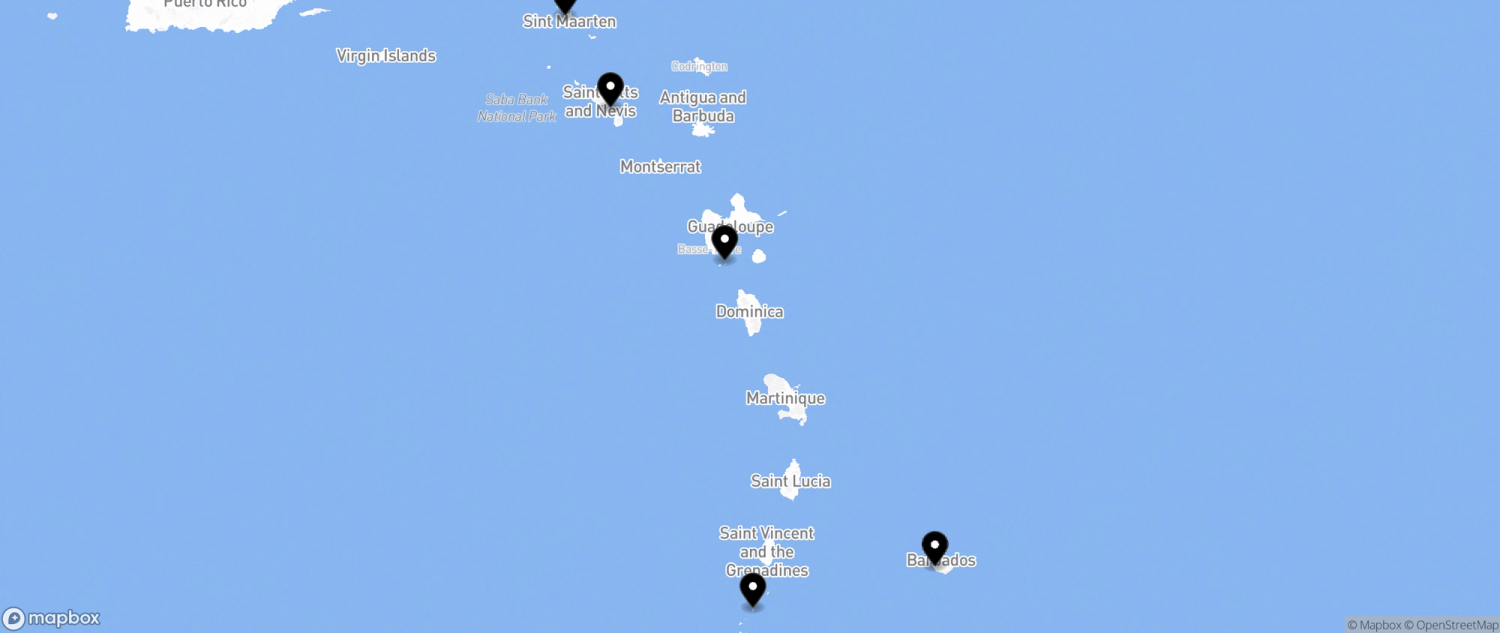
Task: Tap the pin above Sint Maarten
Action: pos(565,4)
